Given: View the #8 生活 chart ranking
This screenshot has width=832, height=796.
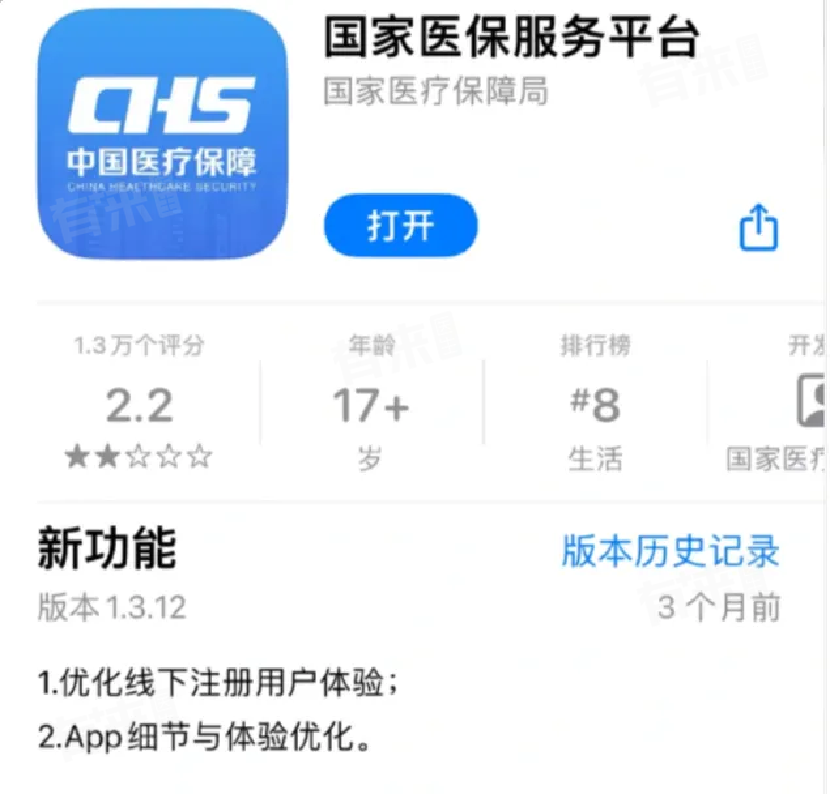Looking at the screenshot, I should [595, 404].
